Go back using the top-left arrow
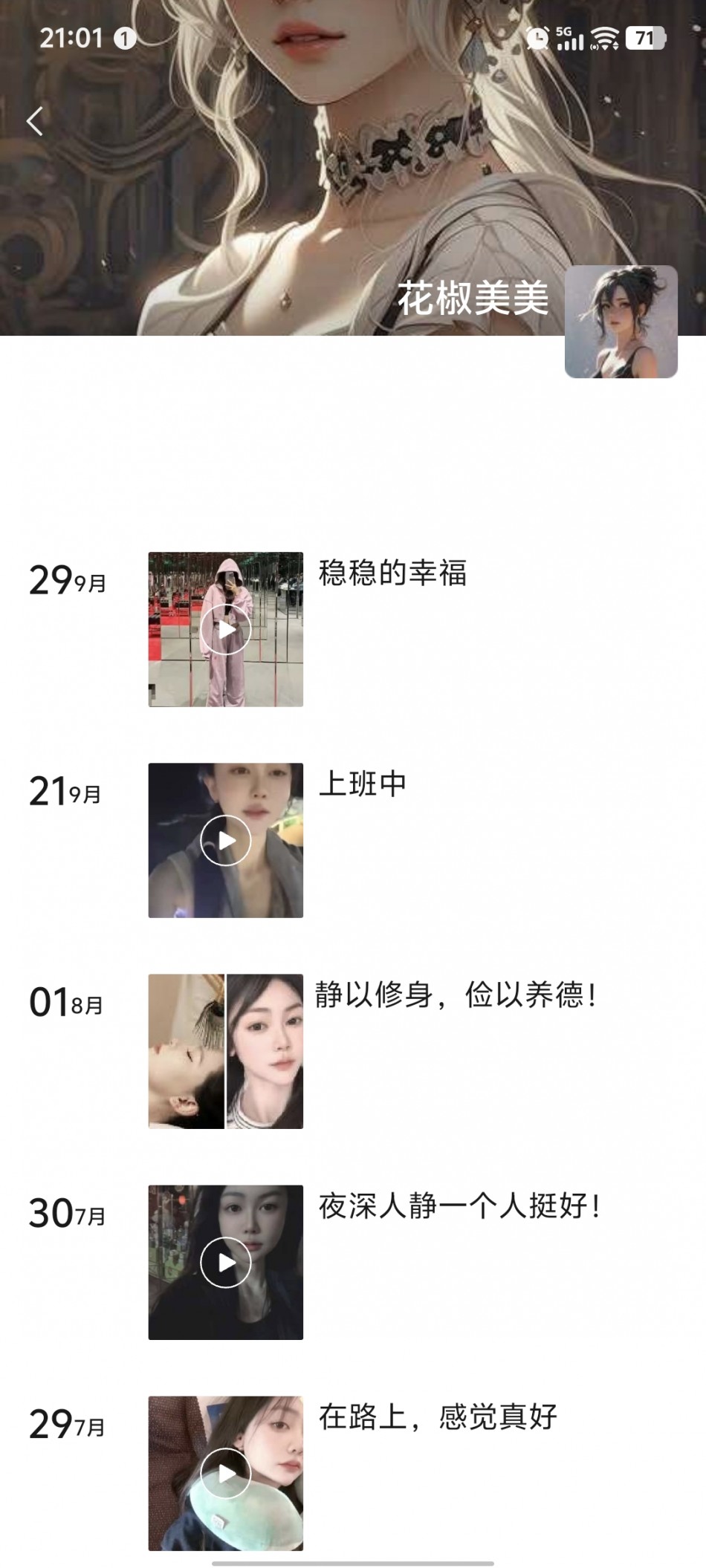The height and width of the screenshot is (1568, 706). (35, 120)
